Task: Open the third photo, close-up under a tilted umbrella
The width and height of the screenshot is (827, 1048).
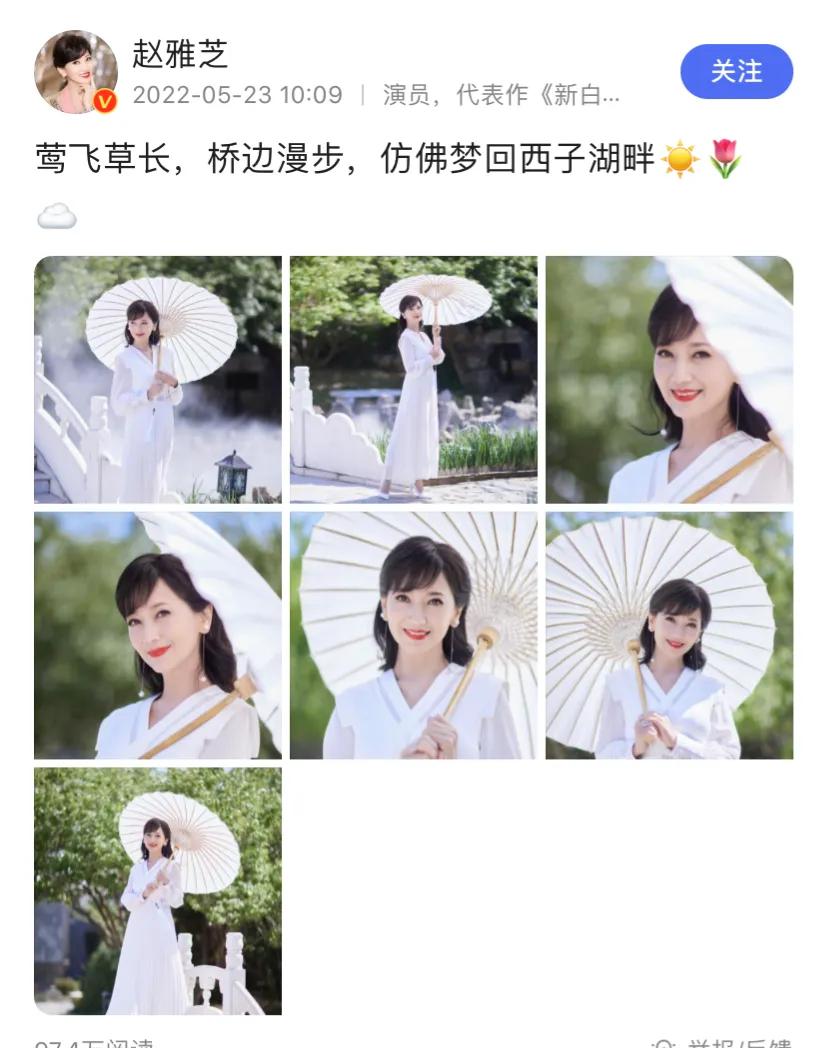Action: click(x=669, y=379)
